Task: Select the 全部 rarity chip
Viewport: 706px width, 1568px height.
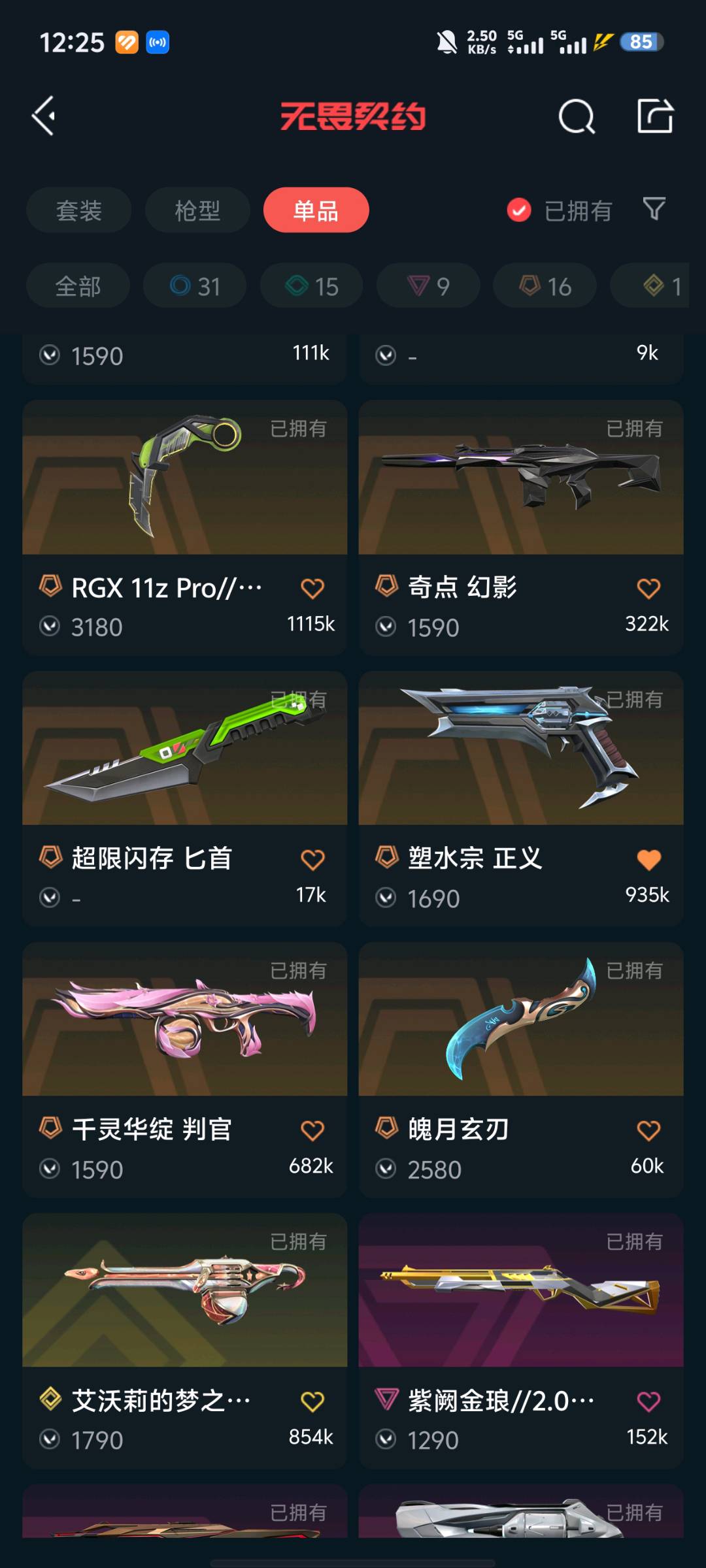Action: (78, 286)
